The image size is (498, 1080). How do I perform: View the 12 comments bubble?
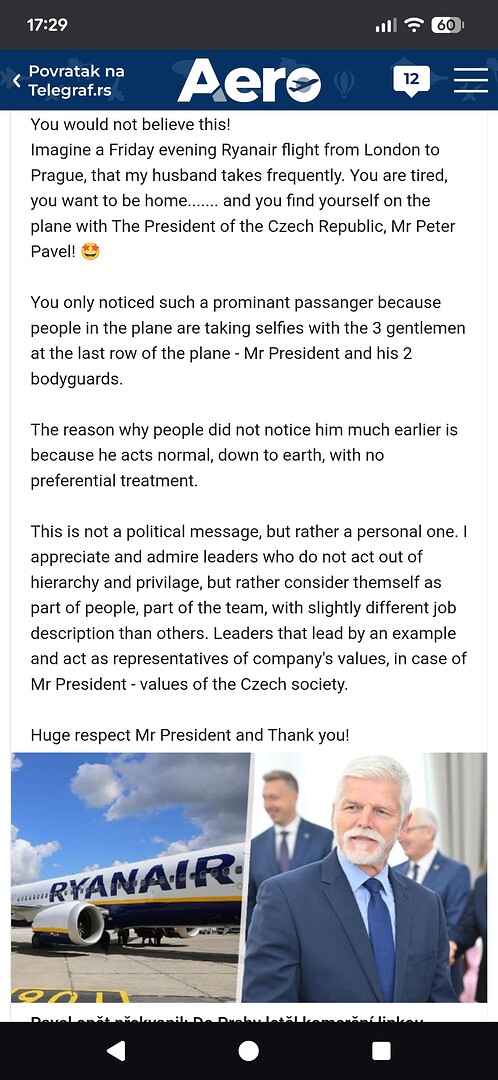coord(411,81)
